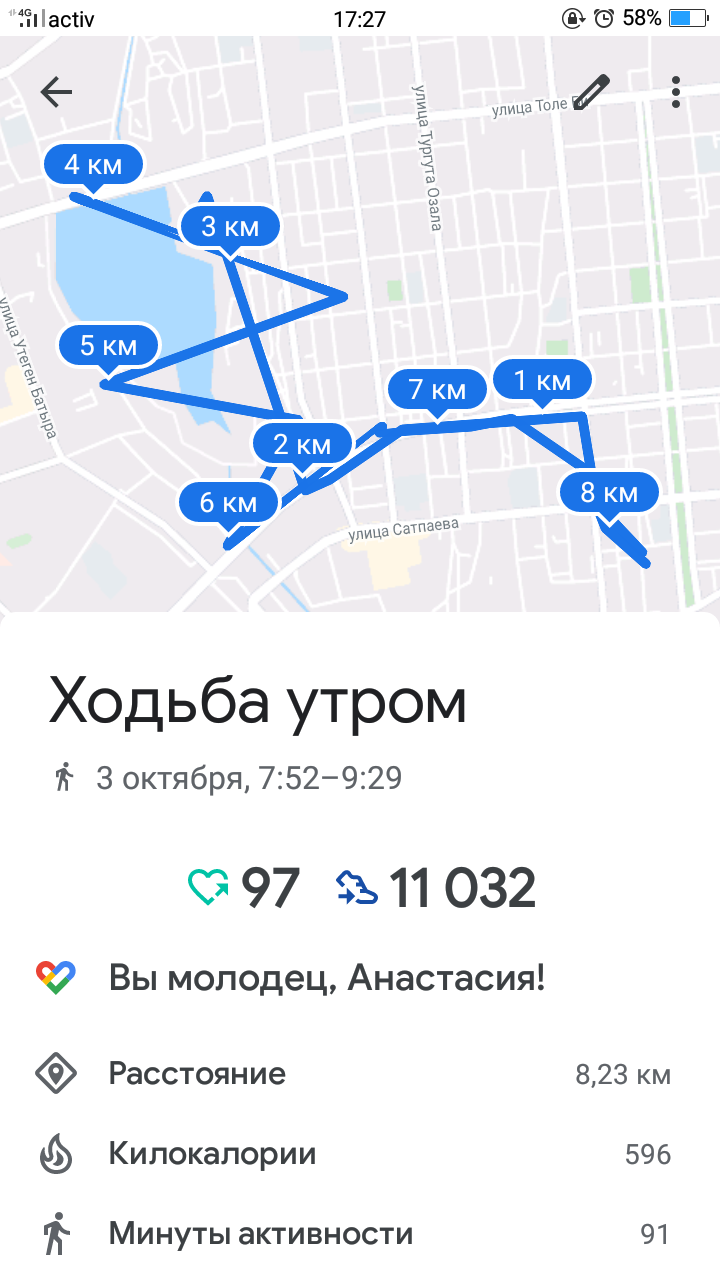Go back using the arrow icon
The image size is (720, 1280).
click(x=56, y=92)
